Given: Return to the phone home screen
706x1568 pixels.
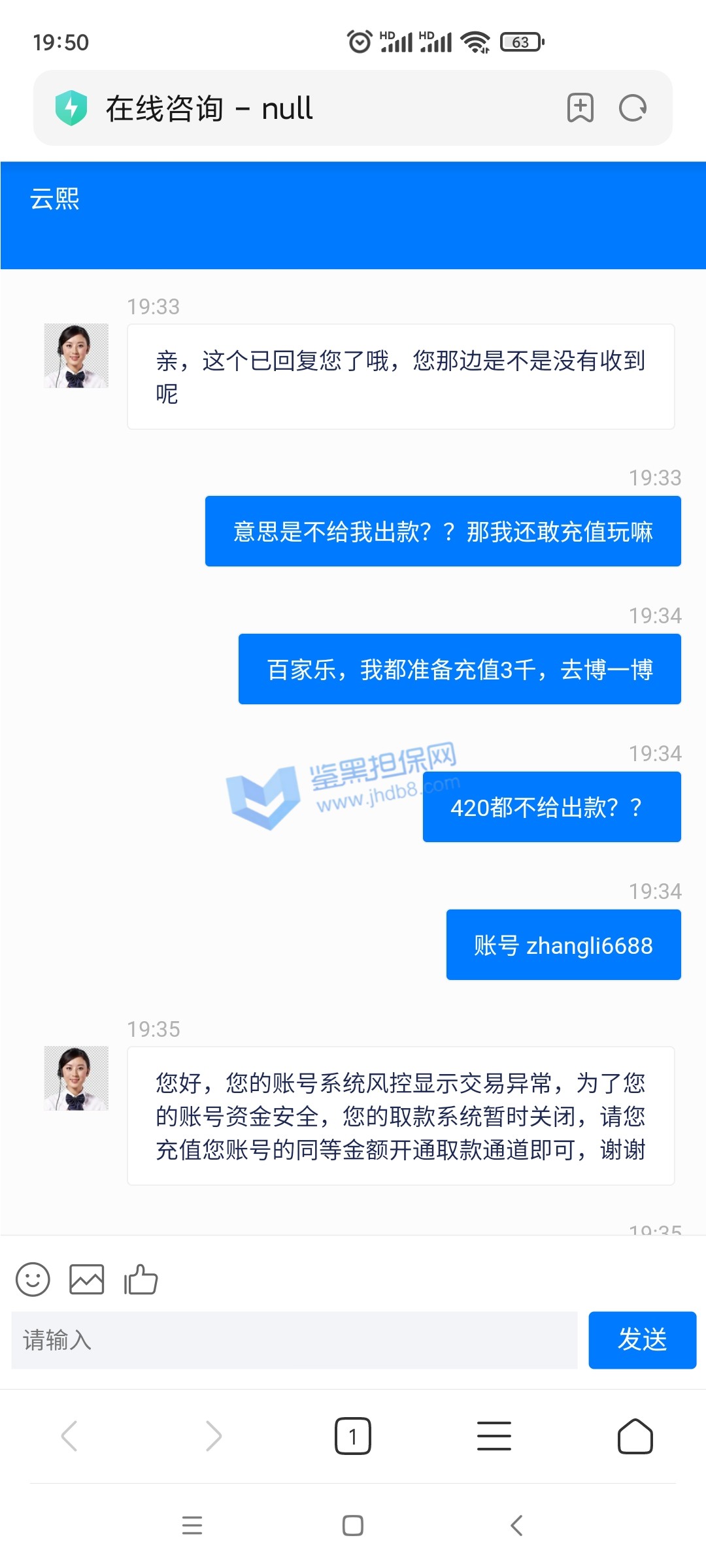Looking at the screenshot, I should [x=353, y=1525].
